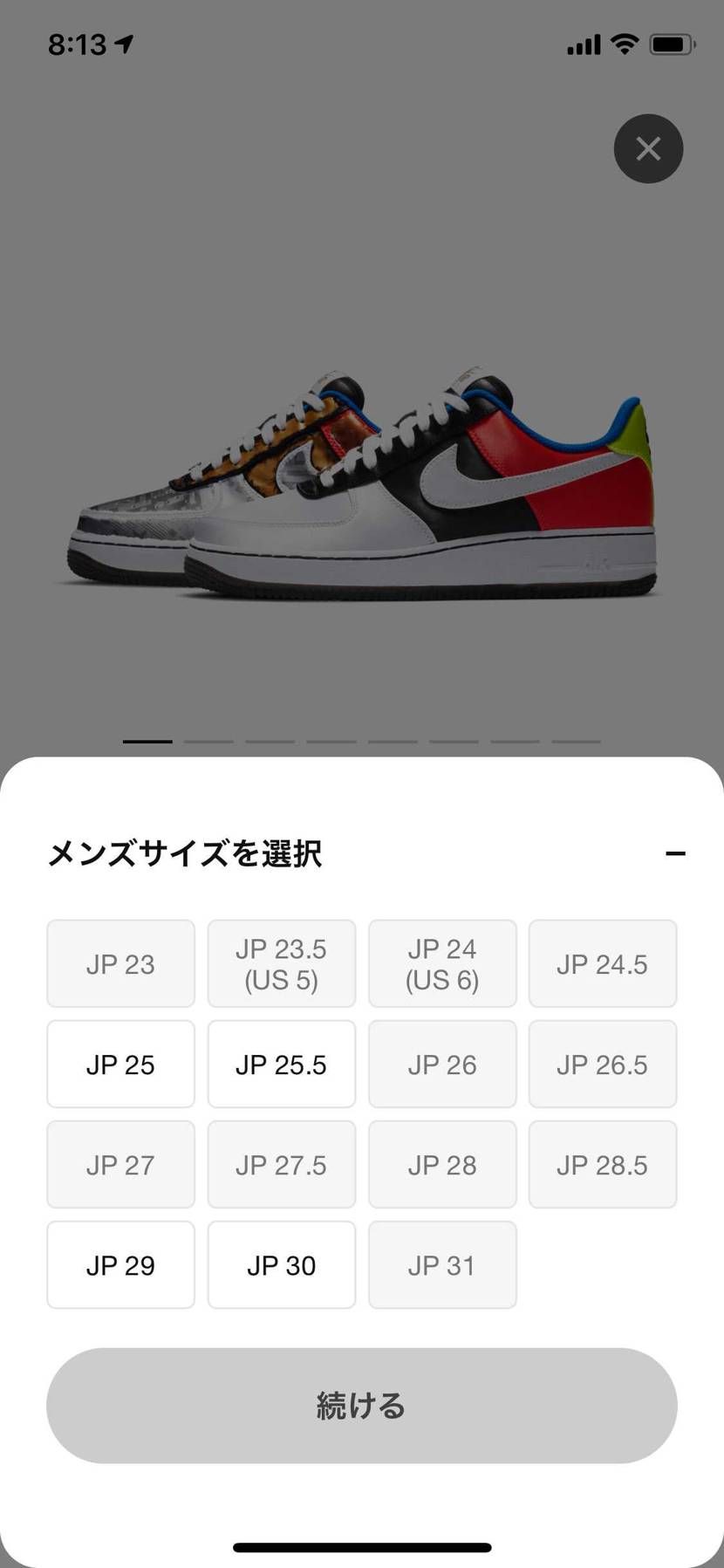Tap the 続ける continue button
The image size is (724, 1568).
[x=362, y=1406]
